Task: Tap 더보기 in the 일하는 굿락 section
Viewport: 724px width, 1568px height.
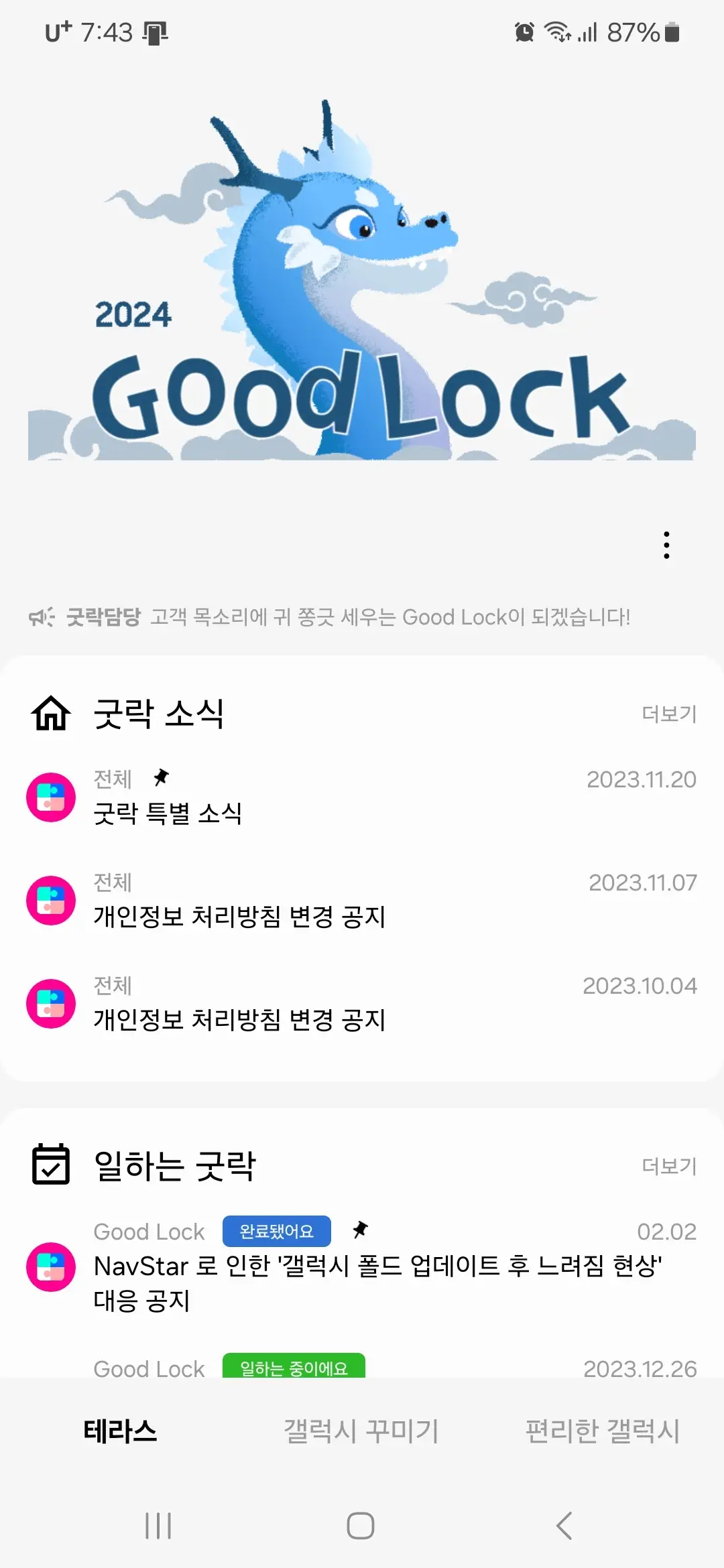Action: tap(670, 1164)
